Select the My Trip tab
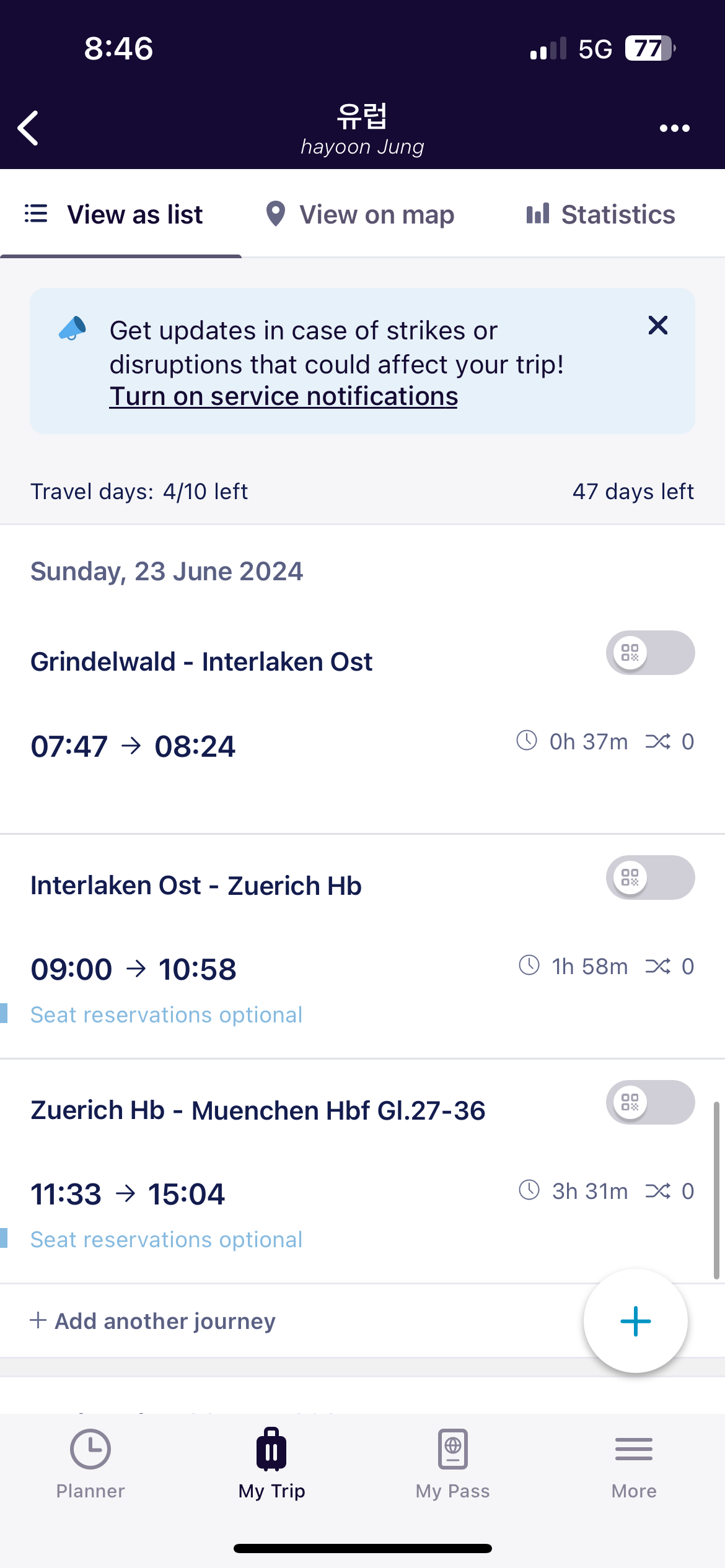Image resolution: width=725 pixels, height=1568 pixels. [x=271, y=1463]
